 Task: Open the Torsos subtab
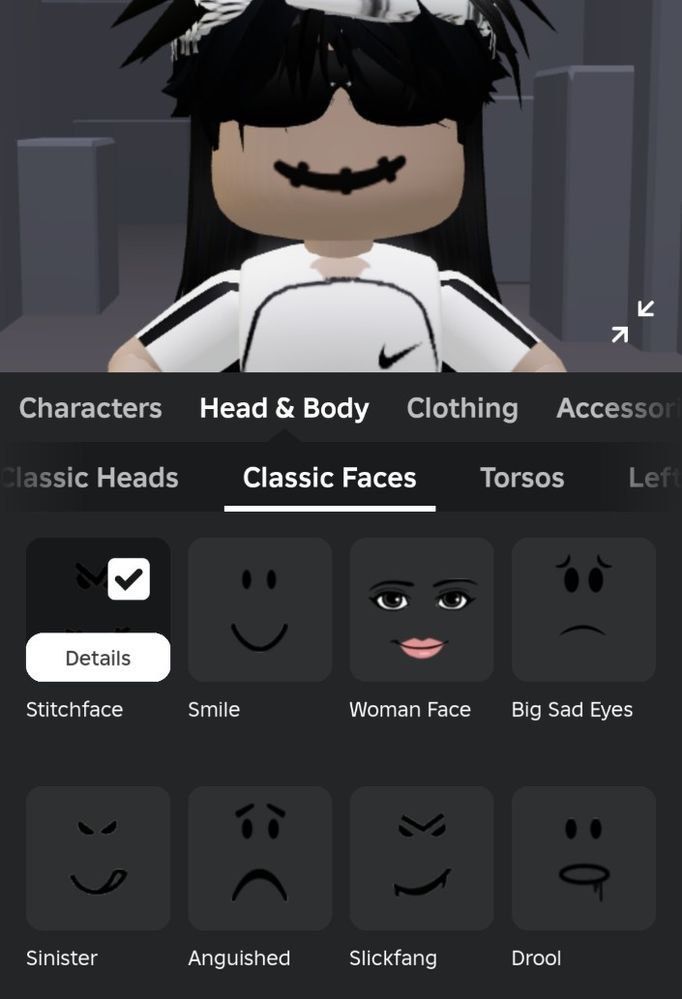click(521, 478)
